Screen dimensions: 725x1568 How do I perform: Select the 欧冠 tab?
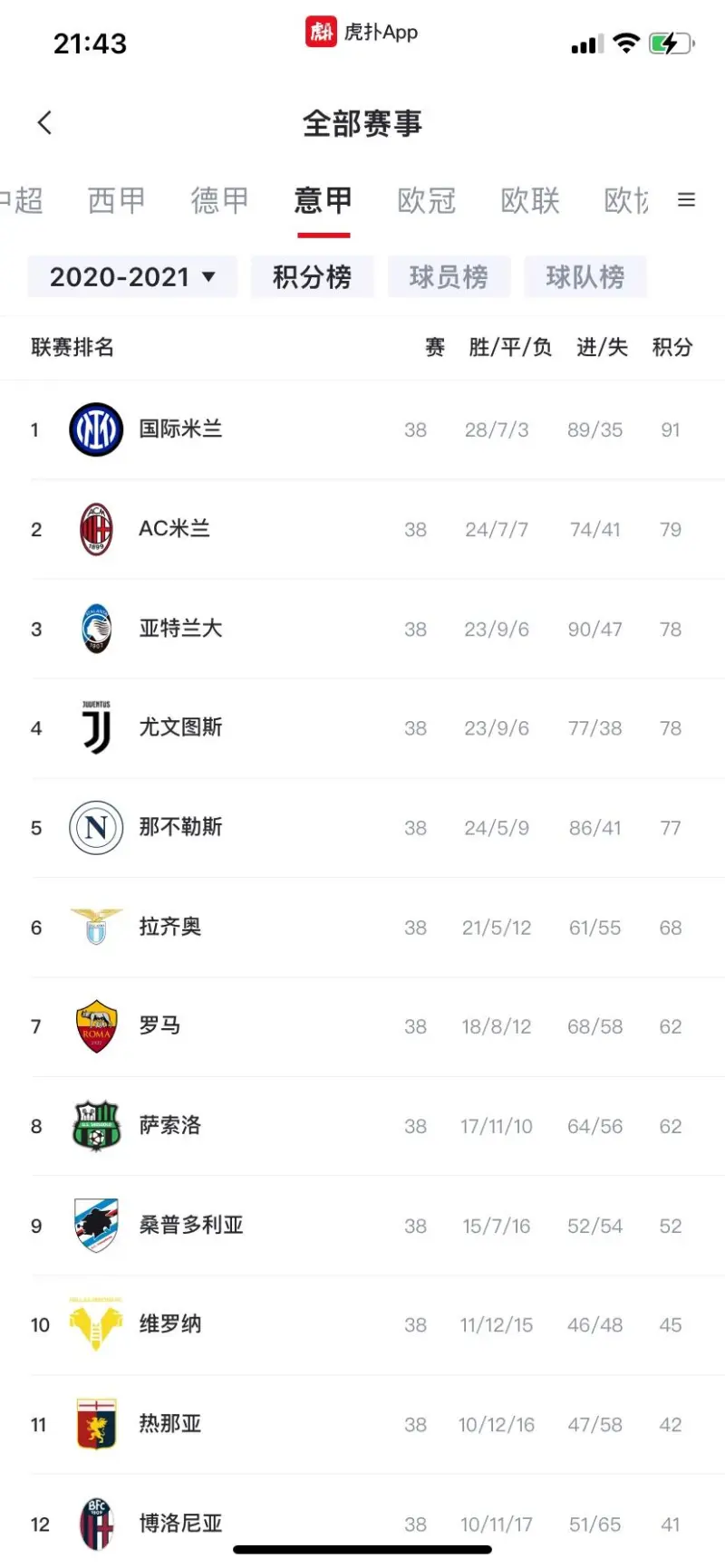(x=426, y=200)
